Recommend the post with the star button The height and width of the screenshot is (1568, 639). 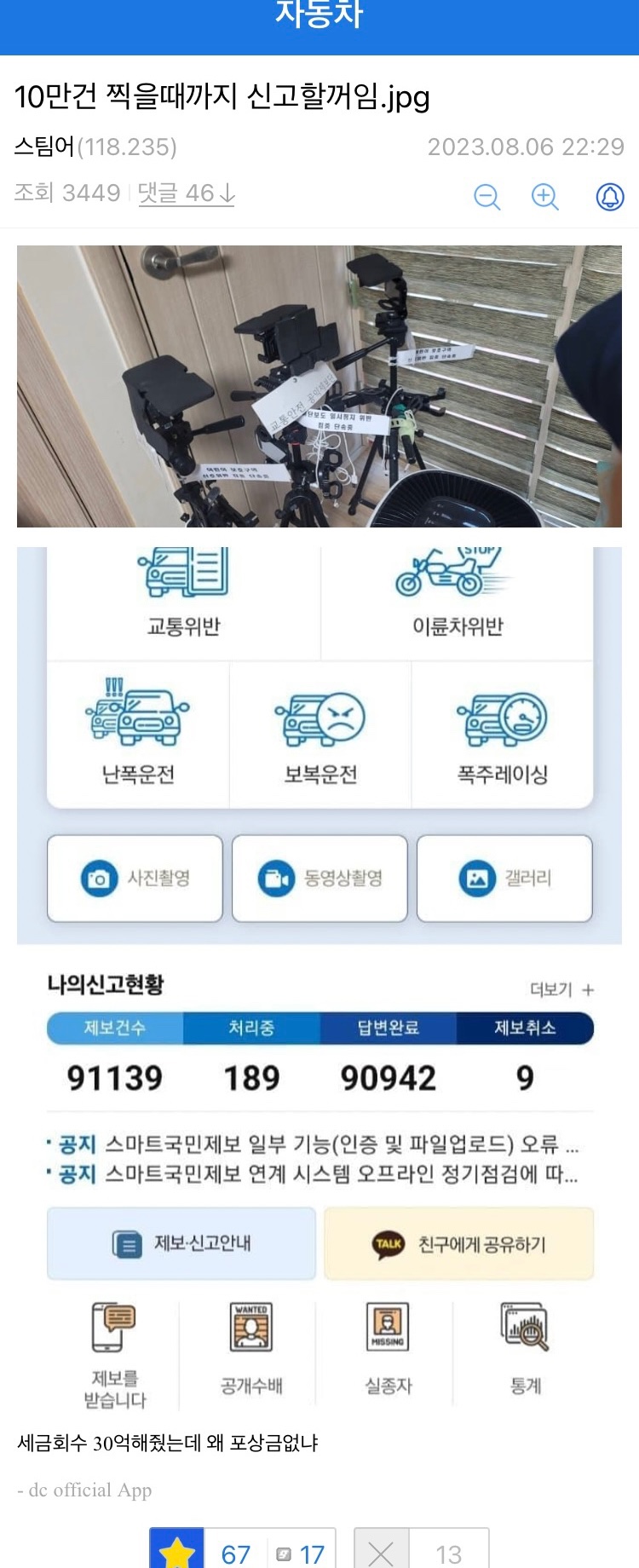click(x=177, y=1551)
